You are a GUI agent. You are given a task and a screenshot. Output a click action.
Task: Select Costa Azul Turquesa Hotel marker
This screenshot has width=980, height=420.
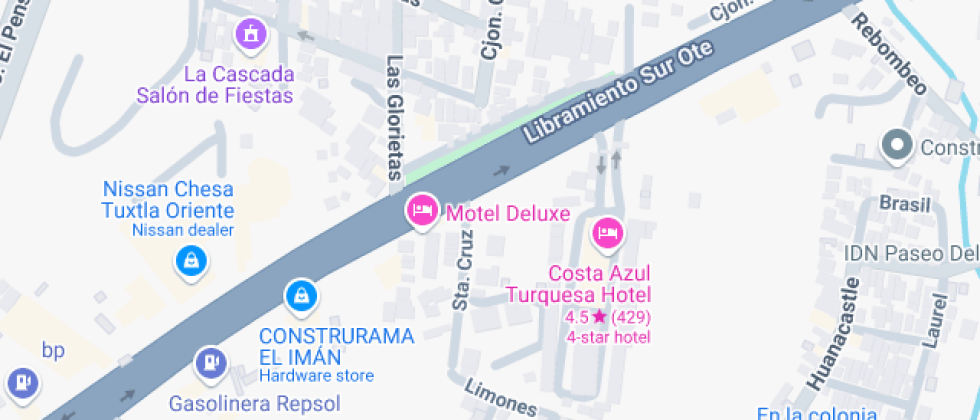(607, 234)
